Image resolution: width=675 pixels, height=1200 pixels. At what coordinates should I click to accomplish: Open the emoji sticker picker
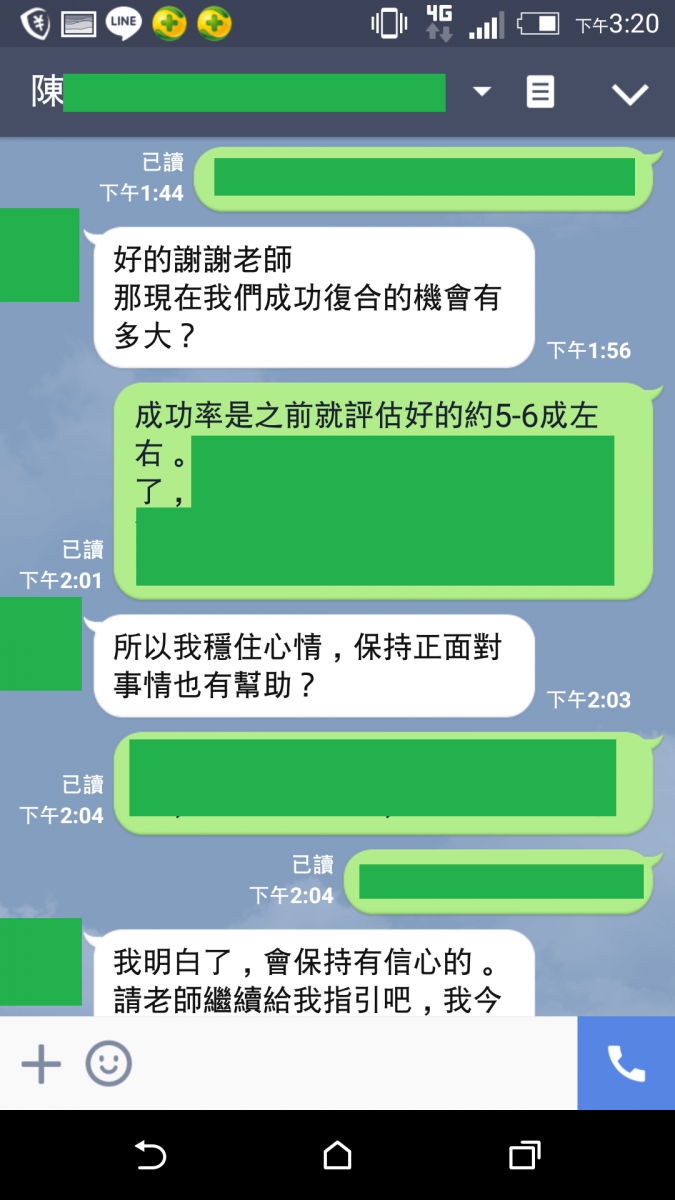[108, 1064]
